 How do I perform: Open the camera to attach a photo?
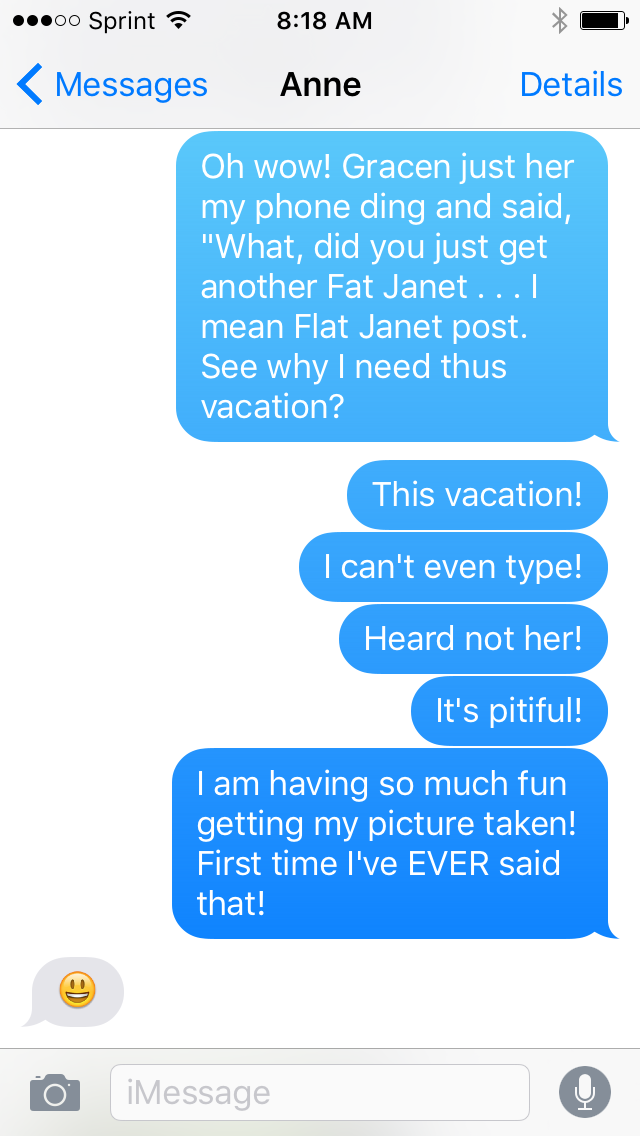tap(55, 1092)
